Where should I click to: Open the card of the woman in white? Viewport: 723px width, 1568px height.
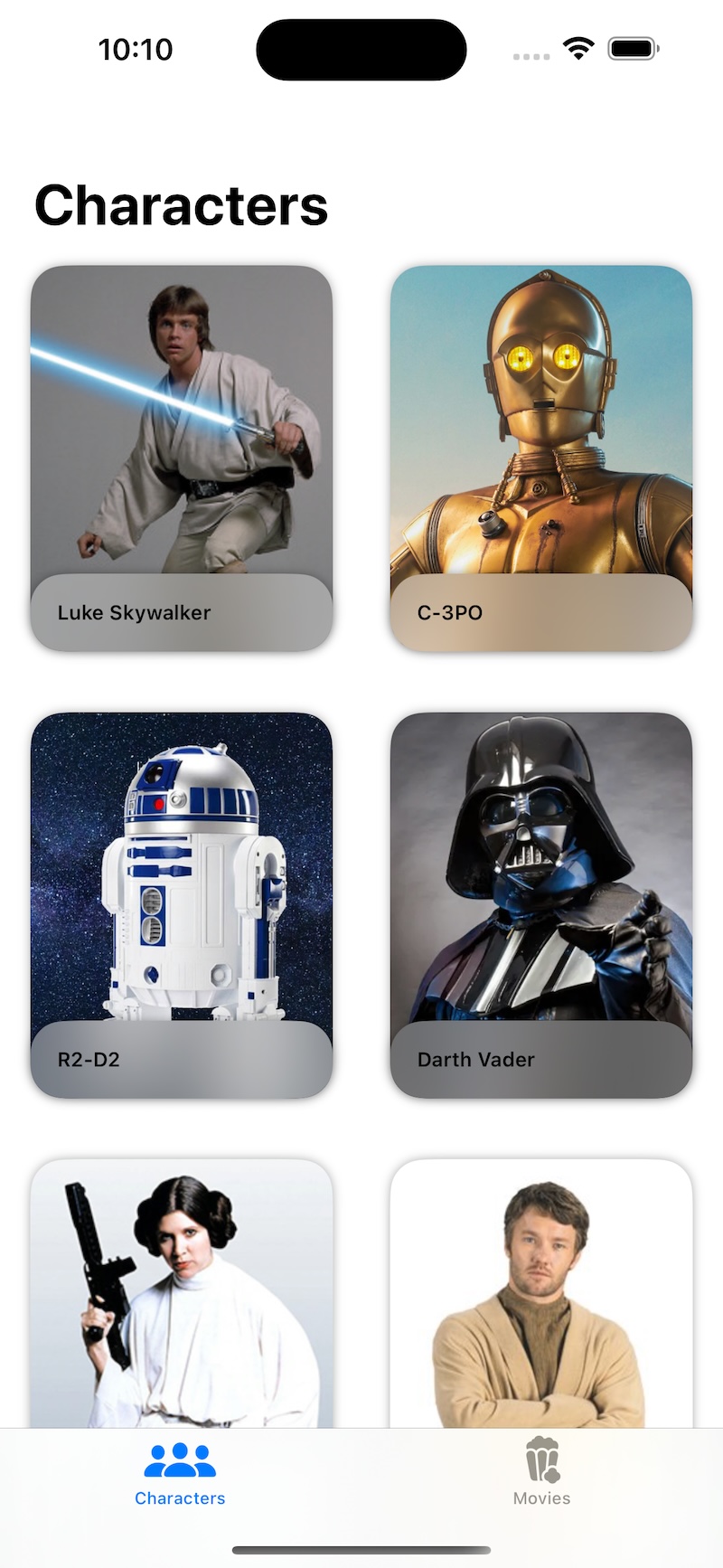[182, 1293]
